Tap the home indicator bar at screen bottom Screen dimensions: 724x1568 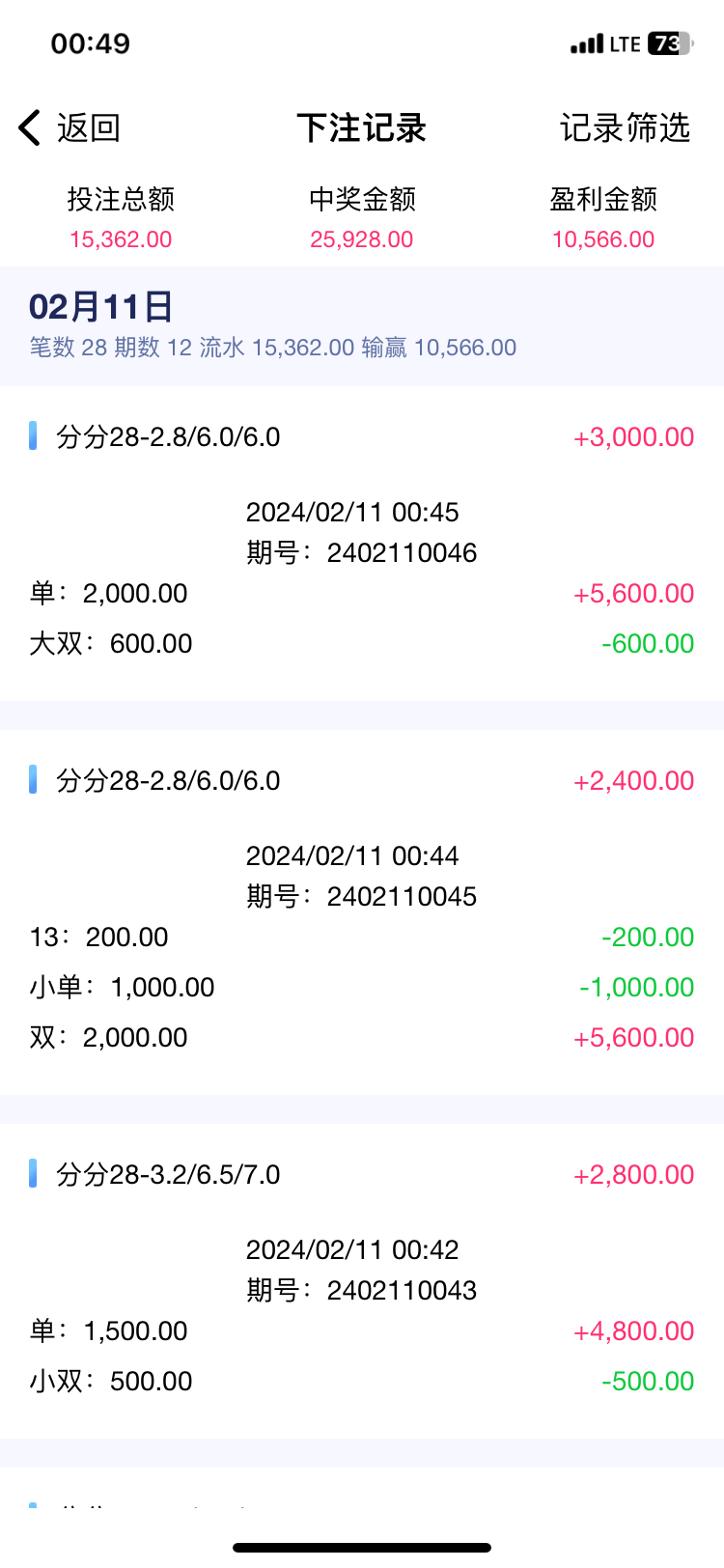pos(362,1545)
